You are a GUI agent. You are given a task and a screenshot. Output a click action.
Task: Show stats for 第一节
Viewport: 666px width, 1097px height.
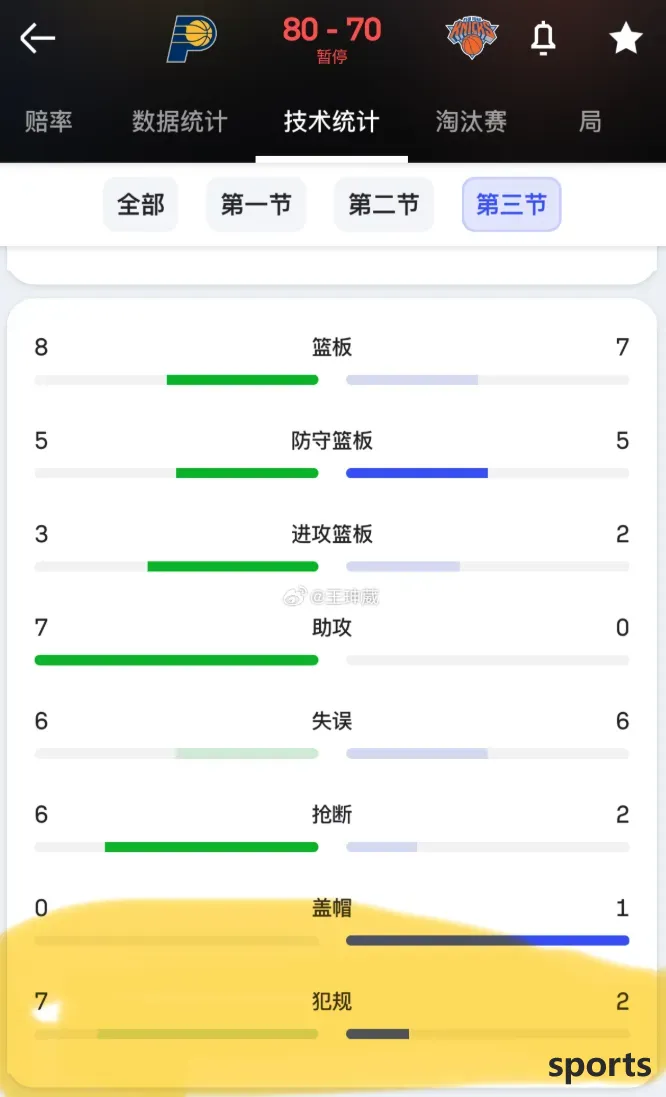coord(256,204)
